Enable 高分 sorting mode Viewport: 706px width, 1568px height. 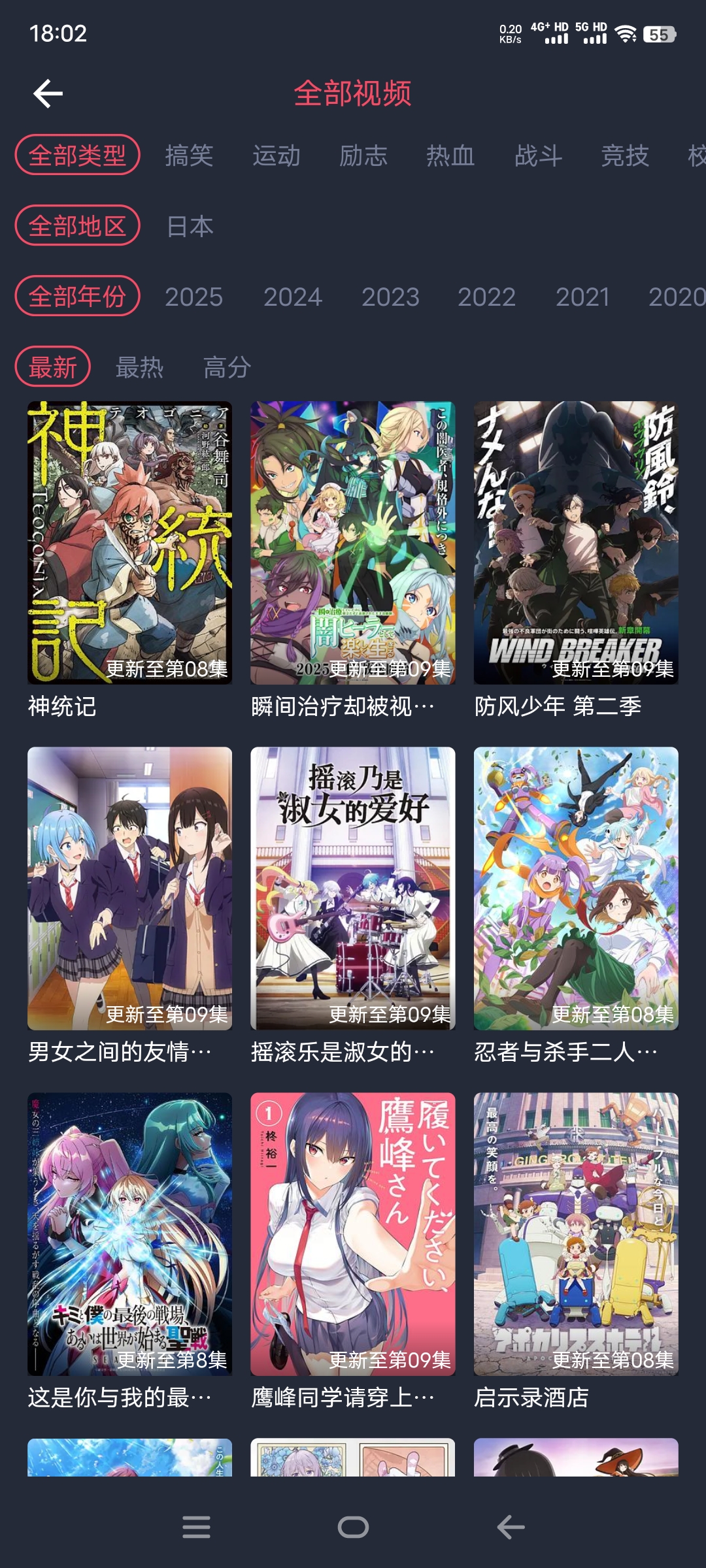226,367
